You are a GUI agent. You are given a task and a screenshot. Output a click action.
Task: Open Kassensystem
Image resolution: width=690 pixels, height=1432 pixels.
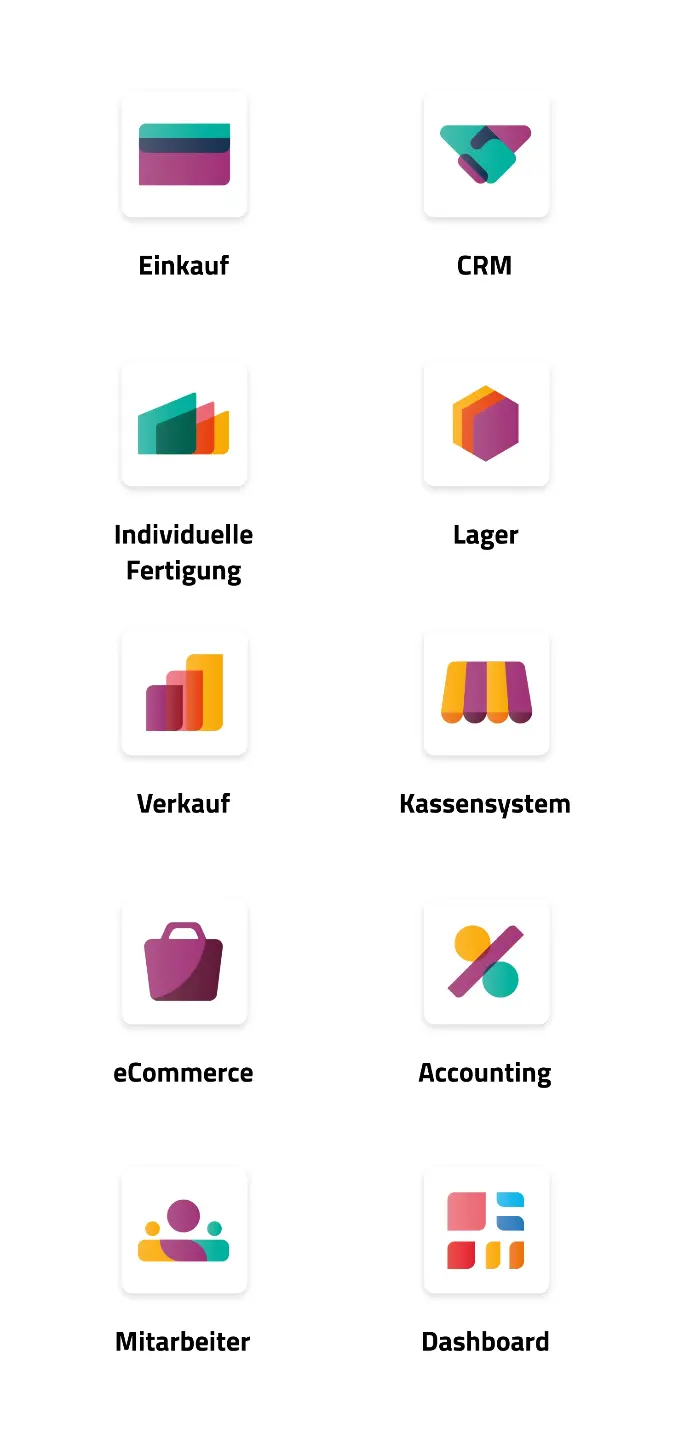coord(486,692)
